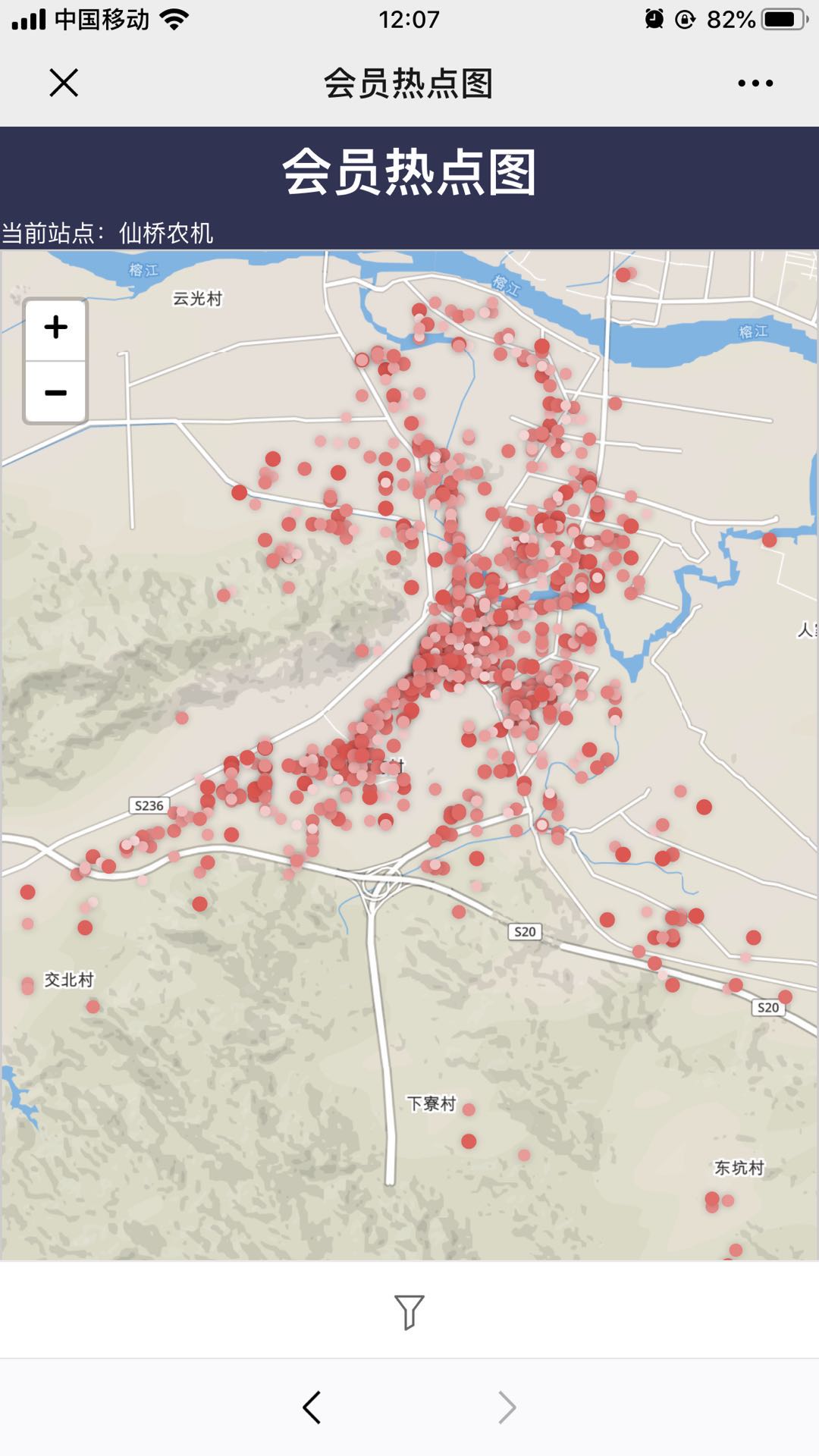Image resolution: width=819 pixels, height=1456 pixels.
Task: Close the 会员热点图 web page
Action: tap(64, 83)
